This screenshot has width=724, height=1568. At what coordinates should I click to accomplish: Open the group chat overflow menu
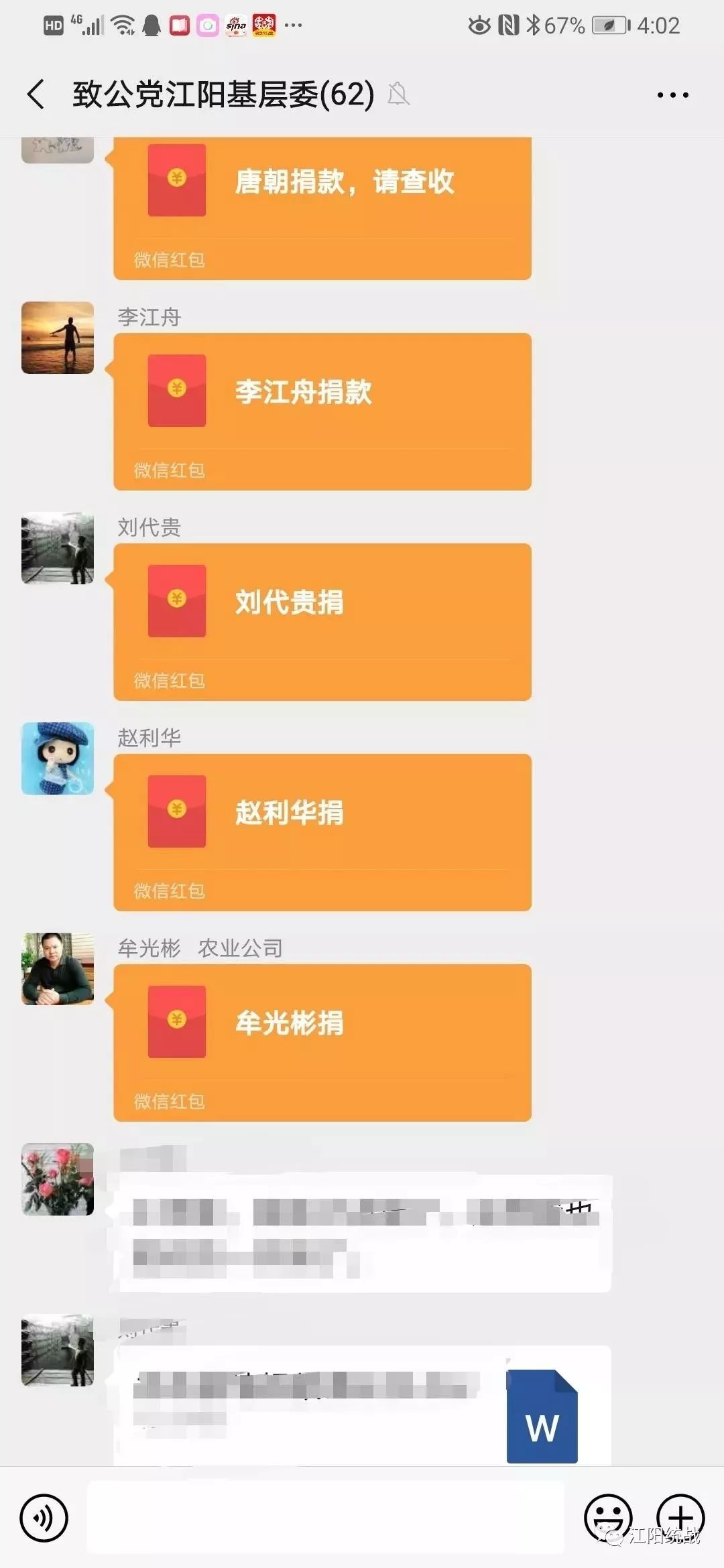coord(672,95)
